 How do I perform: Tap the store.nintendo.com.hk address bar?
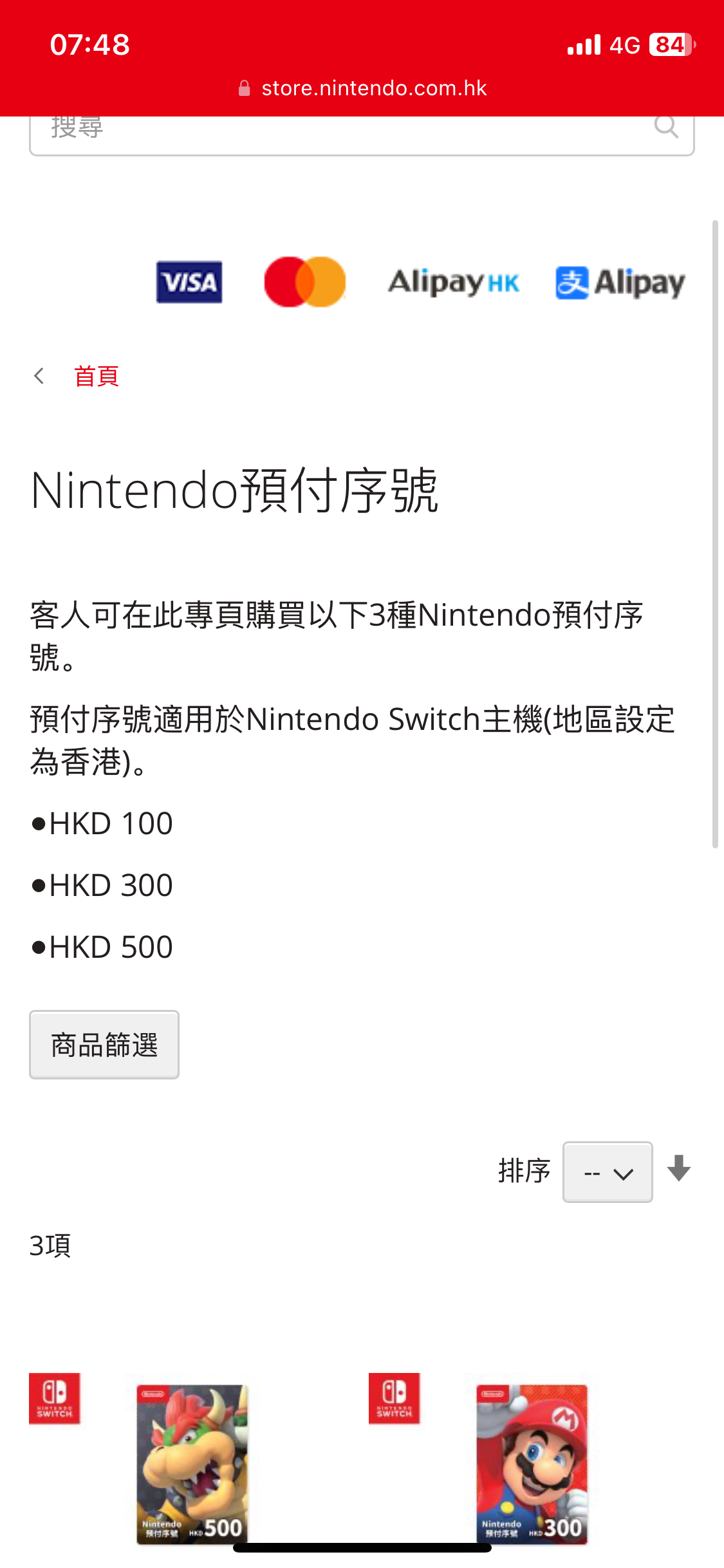pyautogui.click(x=373, y=88)
